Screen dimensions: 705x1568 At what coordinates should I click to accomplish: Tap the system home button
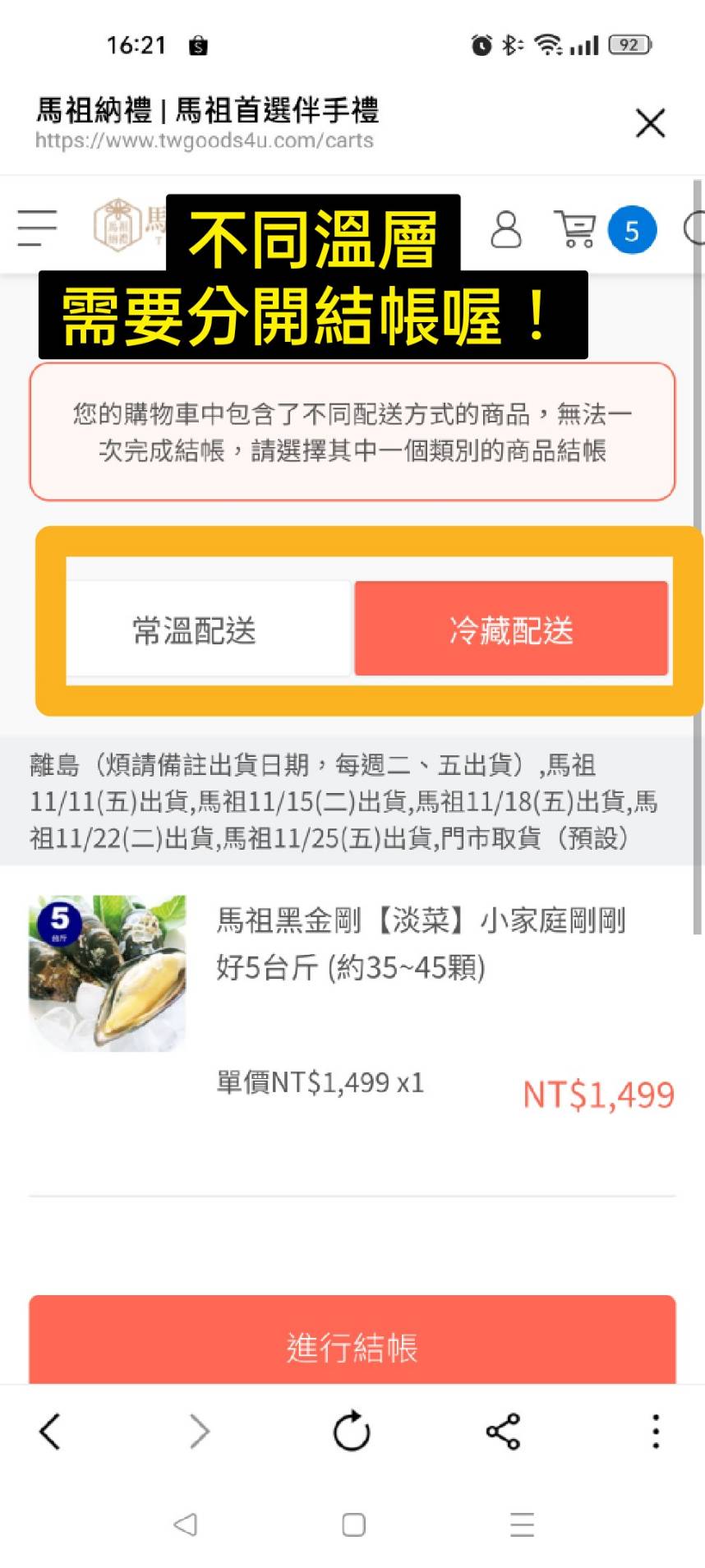coord(353,1524)
